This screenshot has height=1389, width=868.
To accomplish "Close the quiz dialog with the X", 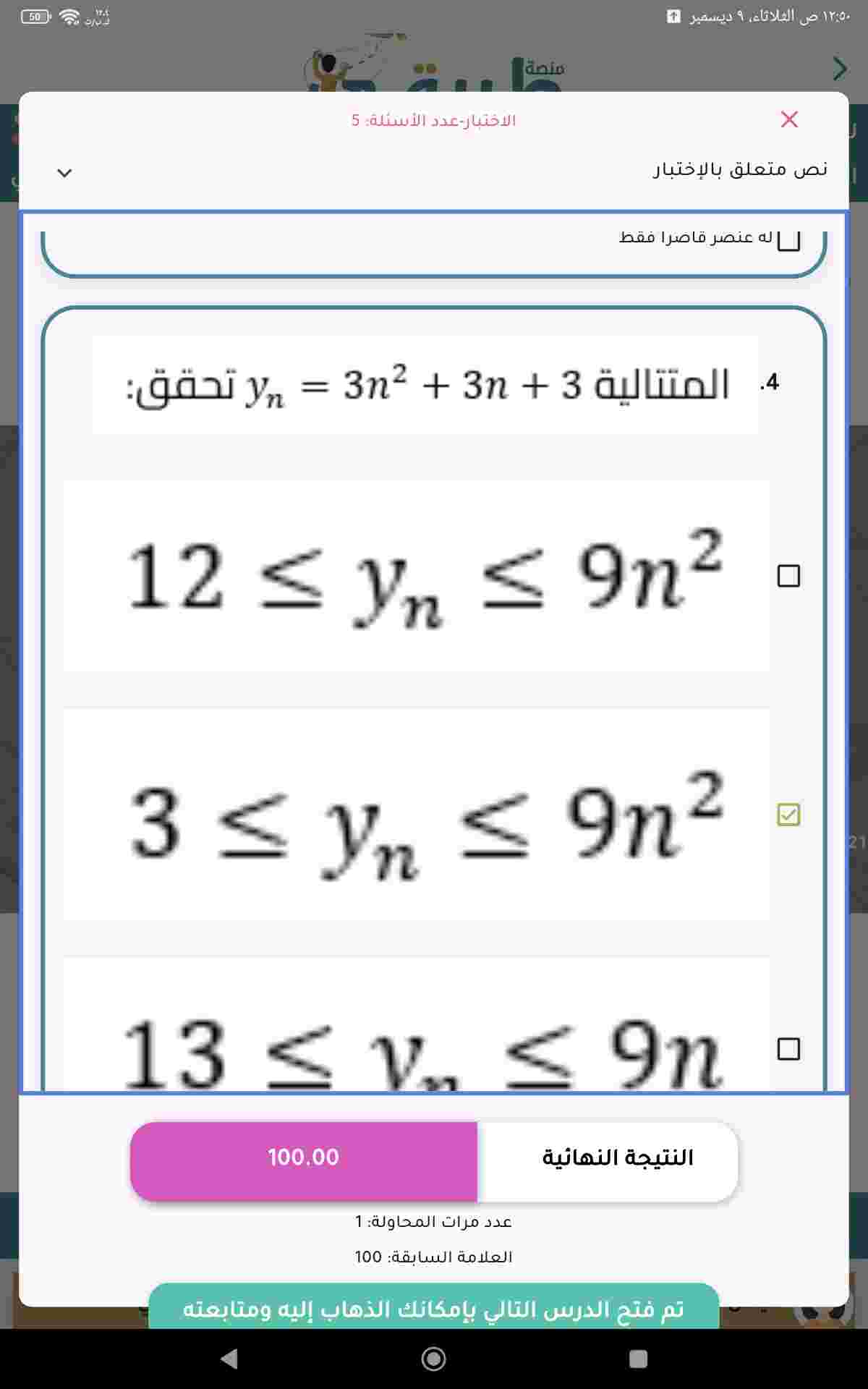I will 789,119.
